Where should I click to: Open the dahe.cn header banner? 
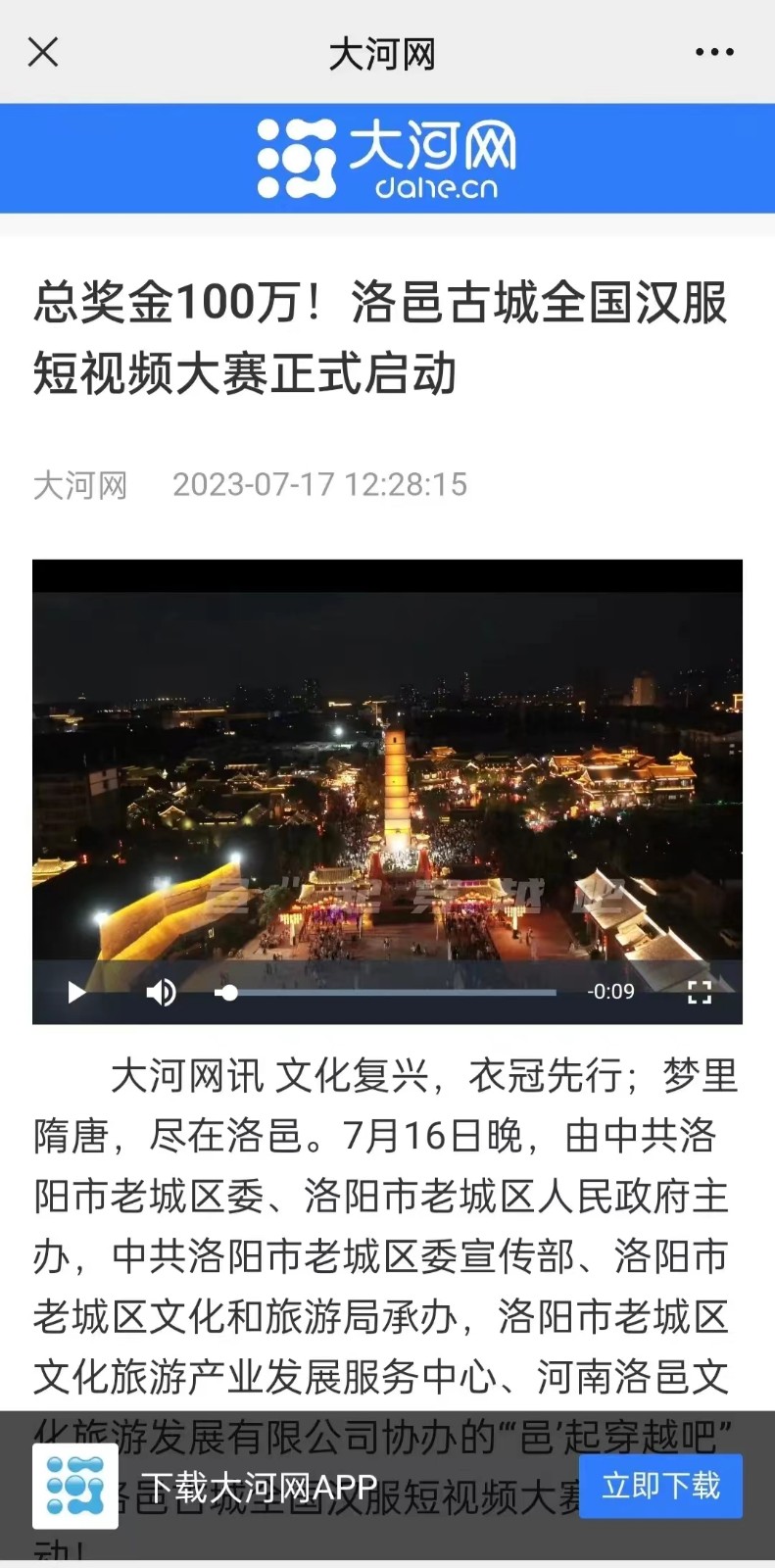click(x=387, y=159)
